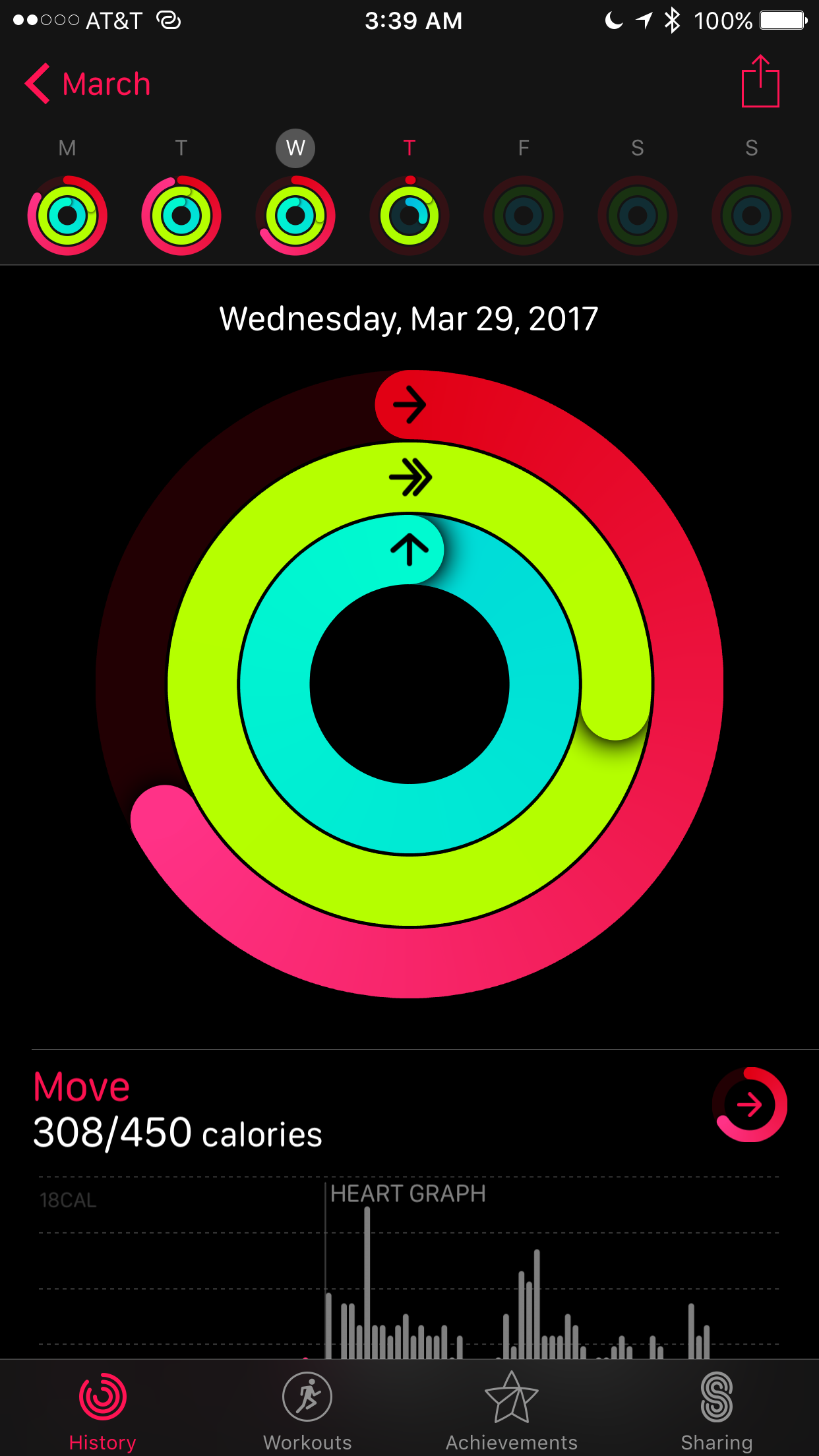Select Friday's activity rings
This screenshot has width=819, height=1456.
point(524,215)
